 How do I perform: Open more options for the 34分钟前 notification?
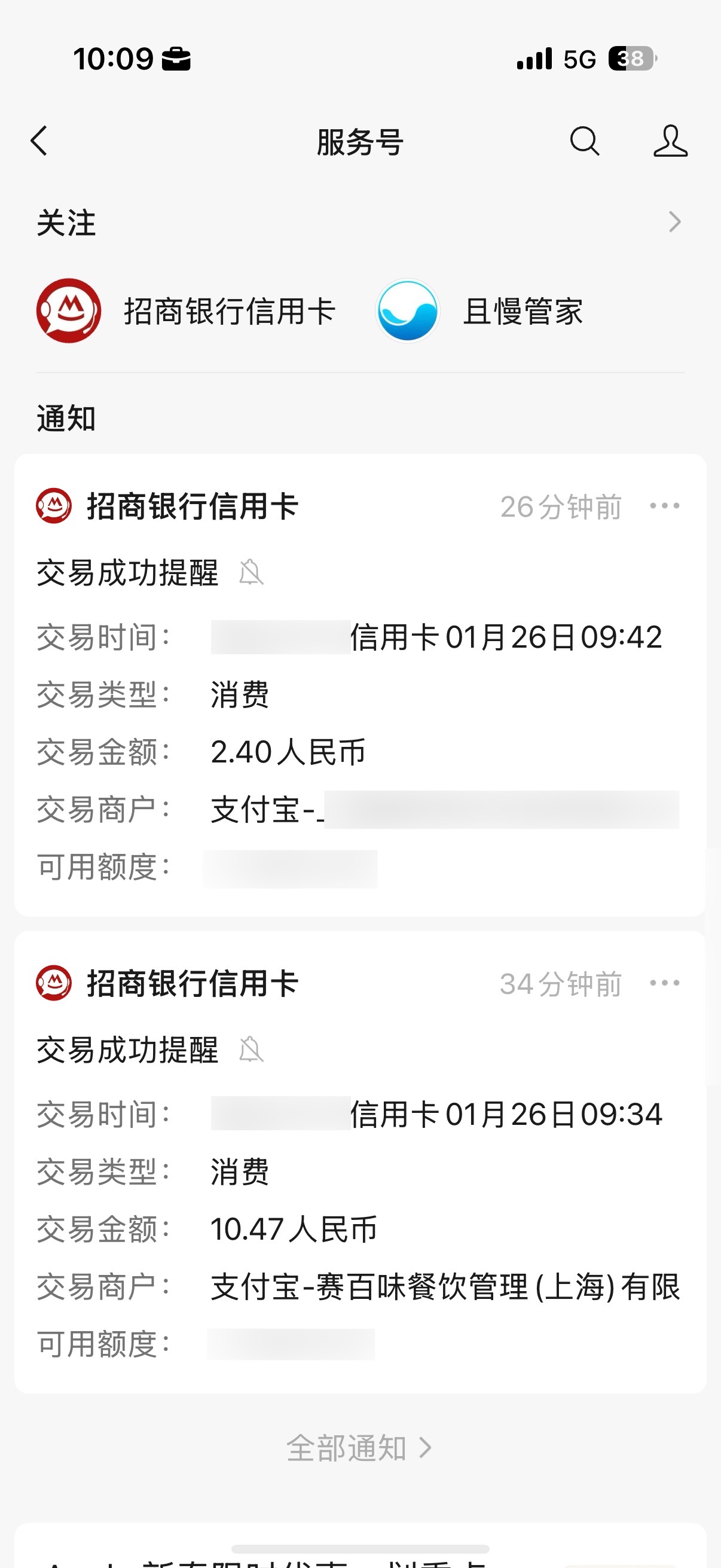click(664, 983)
